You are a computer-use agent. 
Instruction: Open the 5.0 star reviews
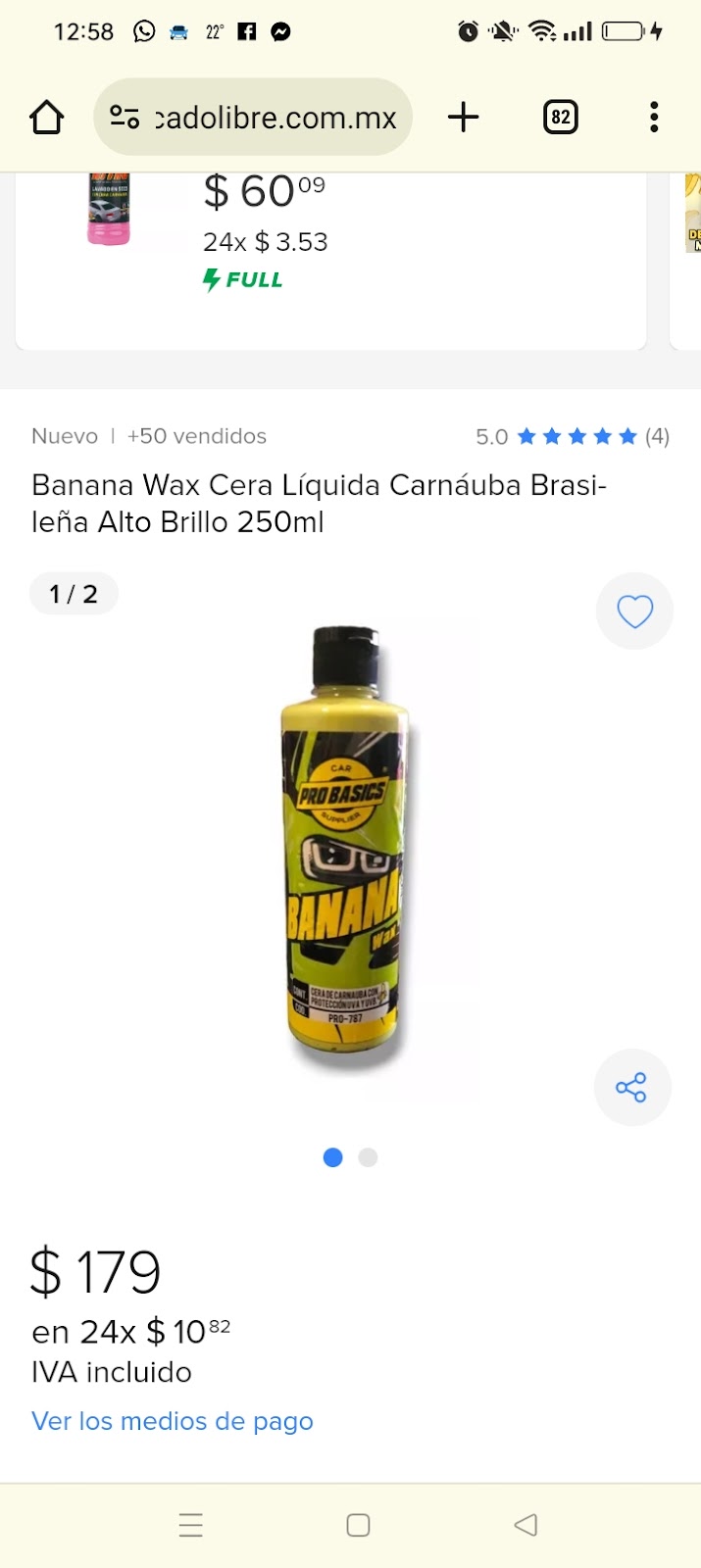(x=572, y=437)
